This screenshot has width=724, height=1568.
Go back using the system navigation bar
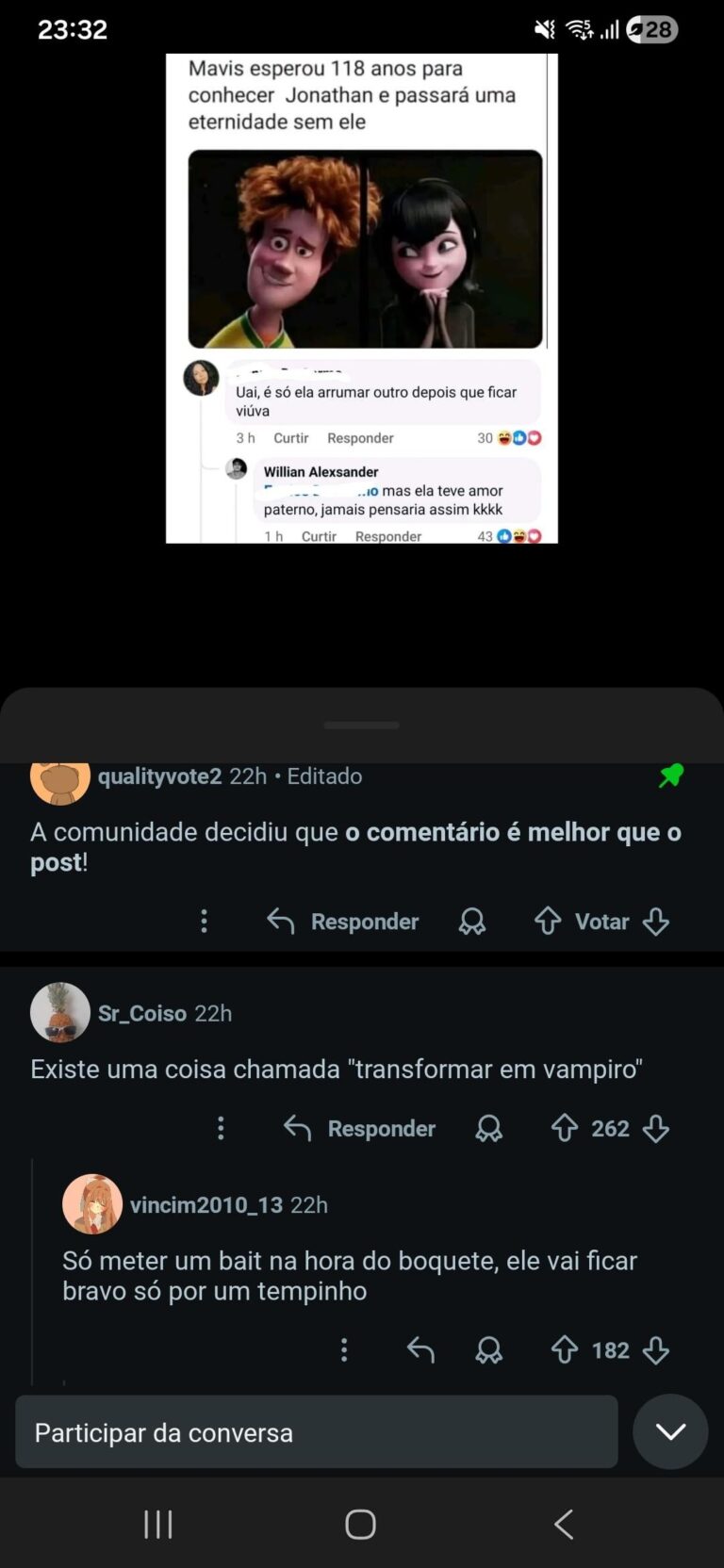564,1525
